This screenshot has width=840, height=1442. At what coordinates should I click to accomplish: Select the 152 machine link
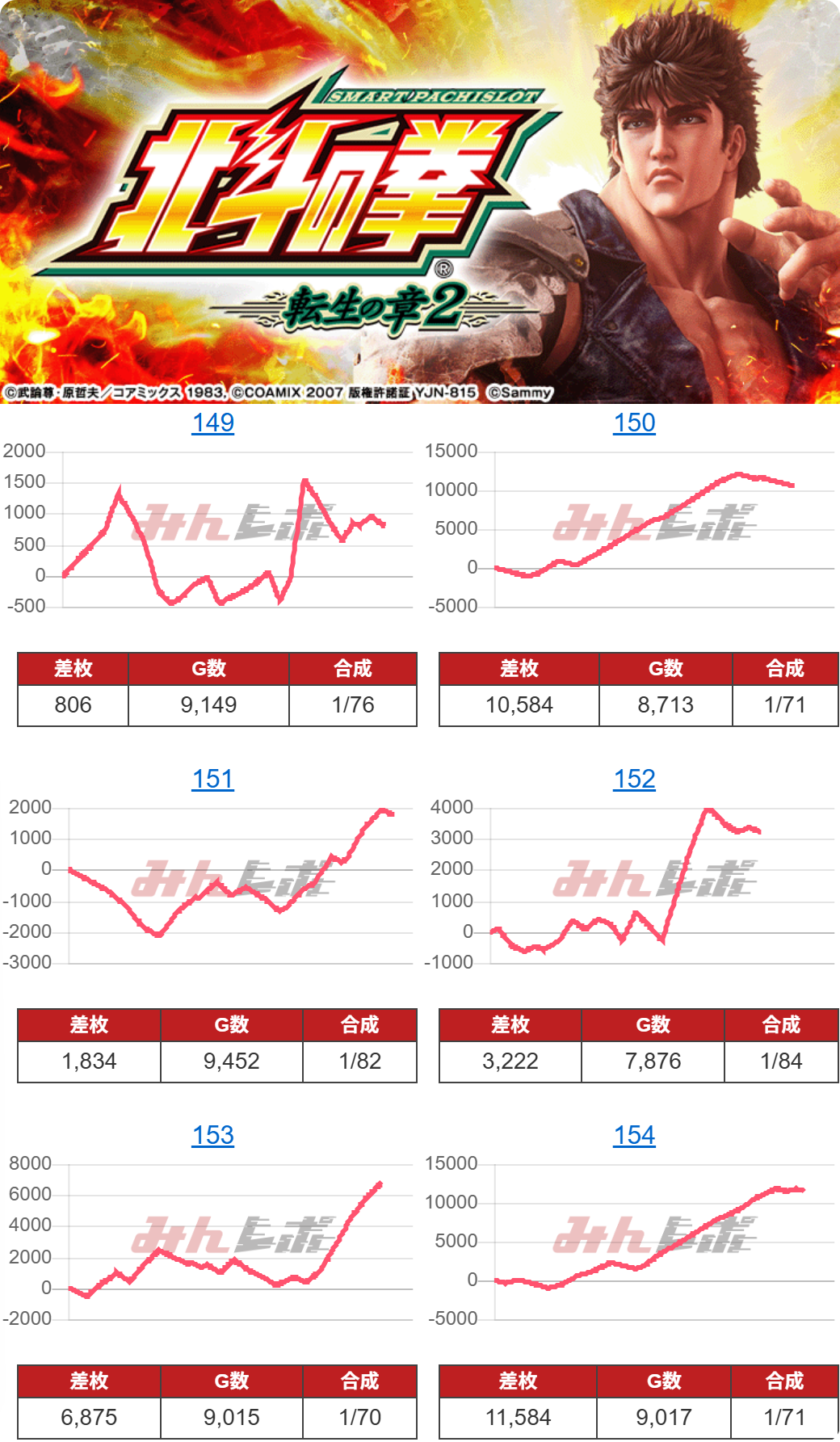click(634, 779)
